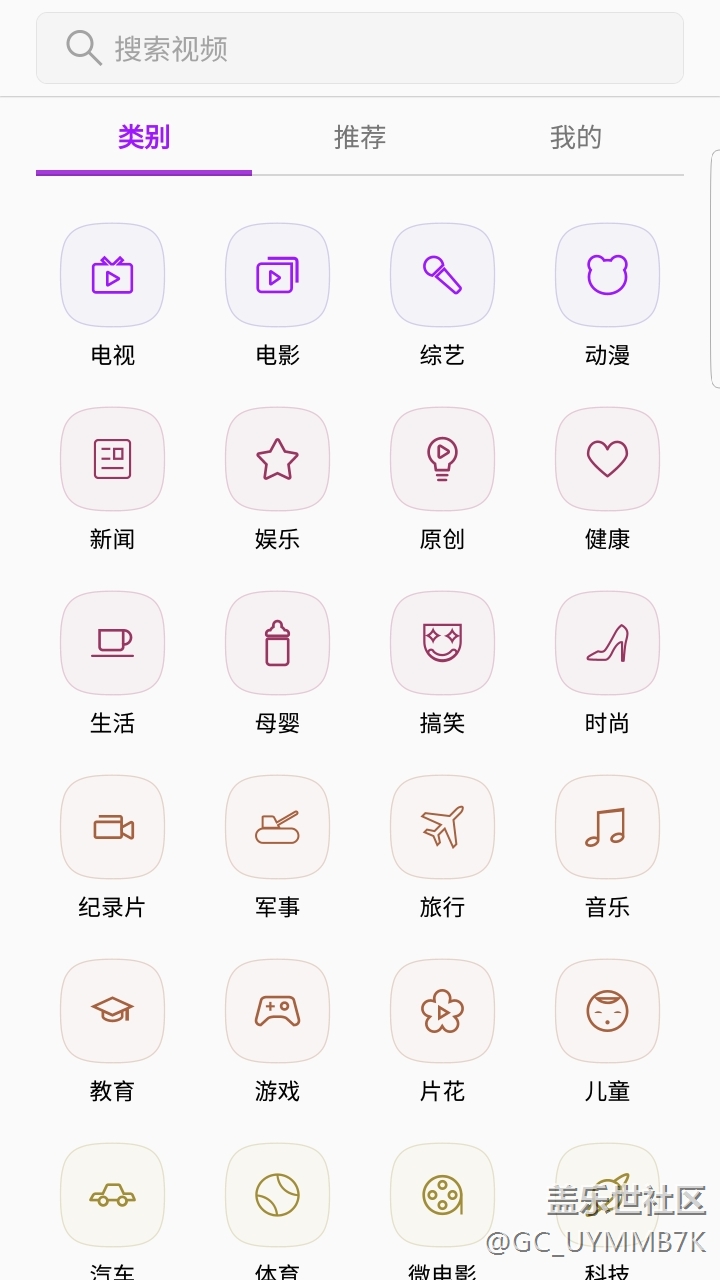Open the 音乐 category
Screen dimensions: 720x1280
point(607,827)
